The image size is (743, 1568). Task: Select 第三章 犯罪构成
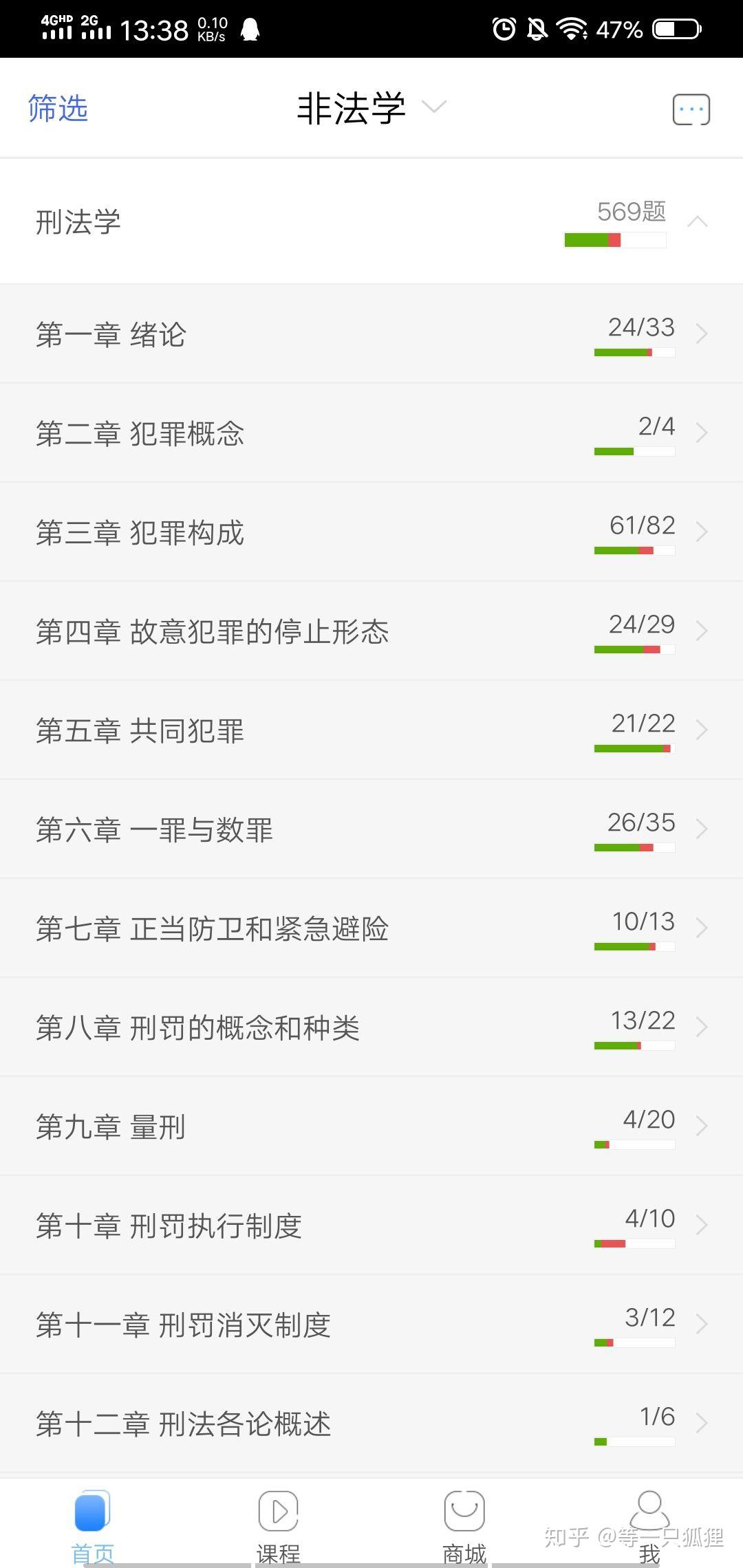(371, 533)
